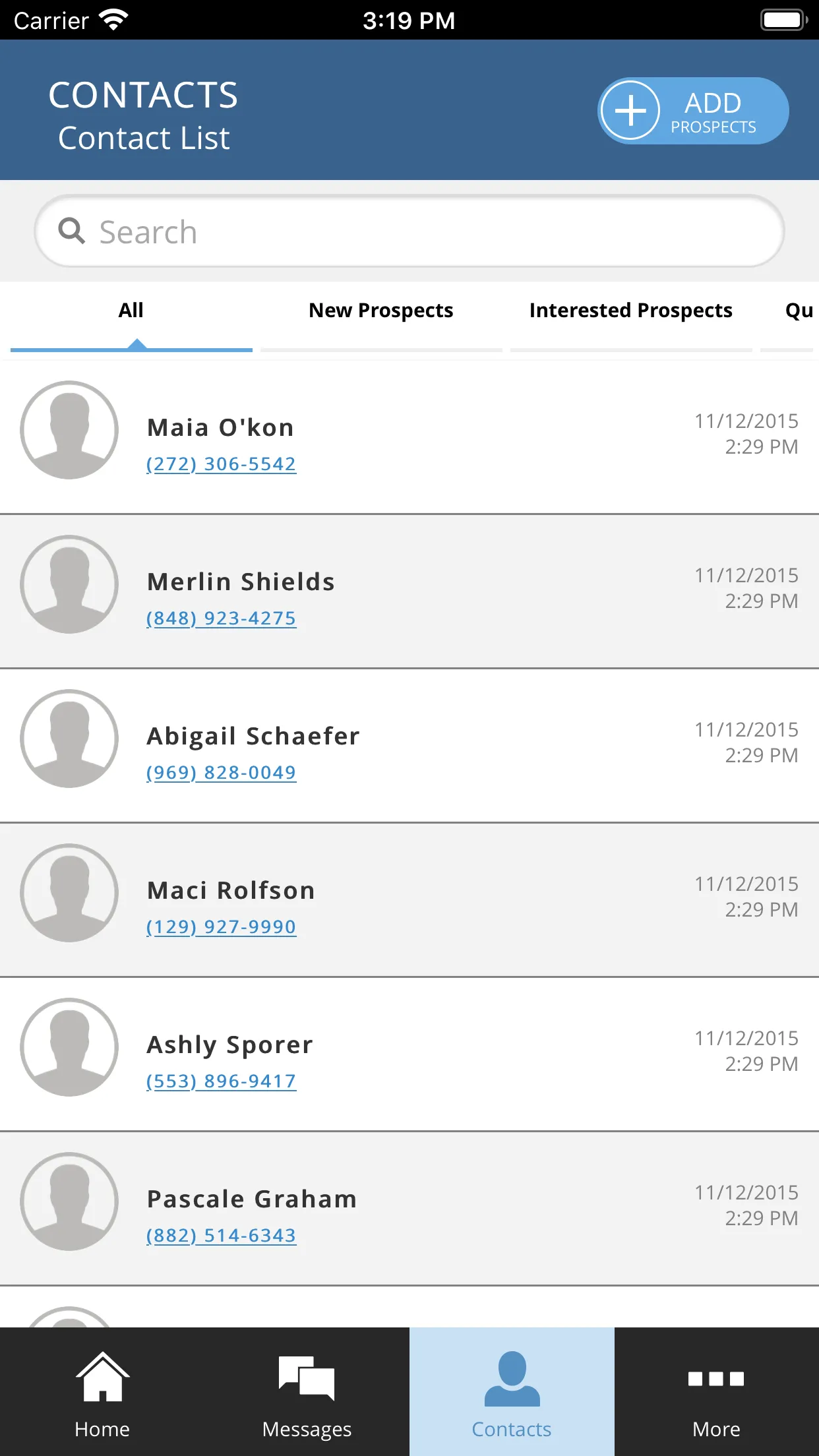Screen dimensions: 819x1456
Task: View Pascale Graham's contact details
Action: coord(251,1199)
